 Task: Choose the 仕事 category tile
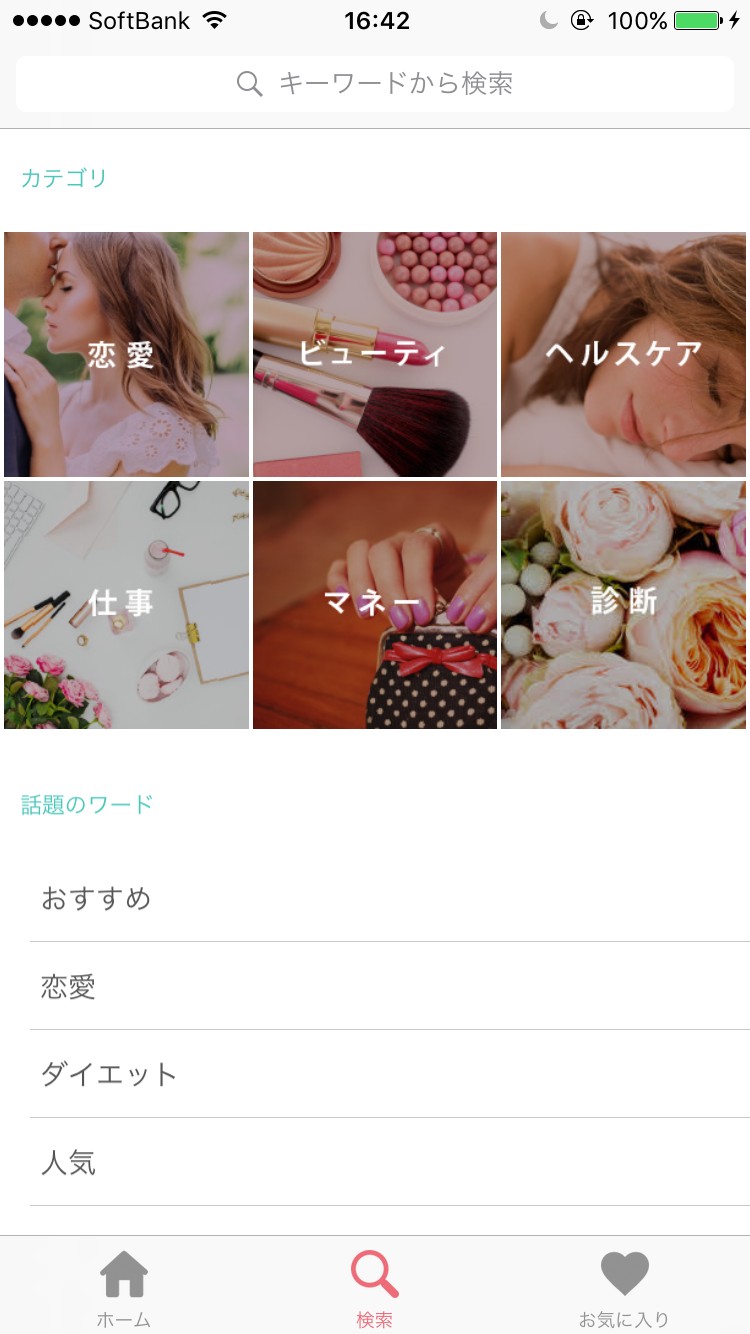tap(126, 605)
